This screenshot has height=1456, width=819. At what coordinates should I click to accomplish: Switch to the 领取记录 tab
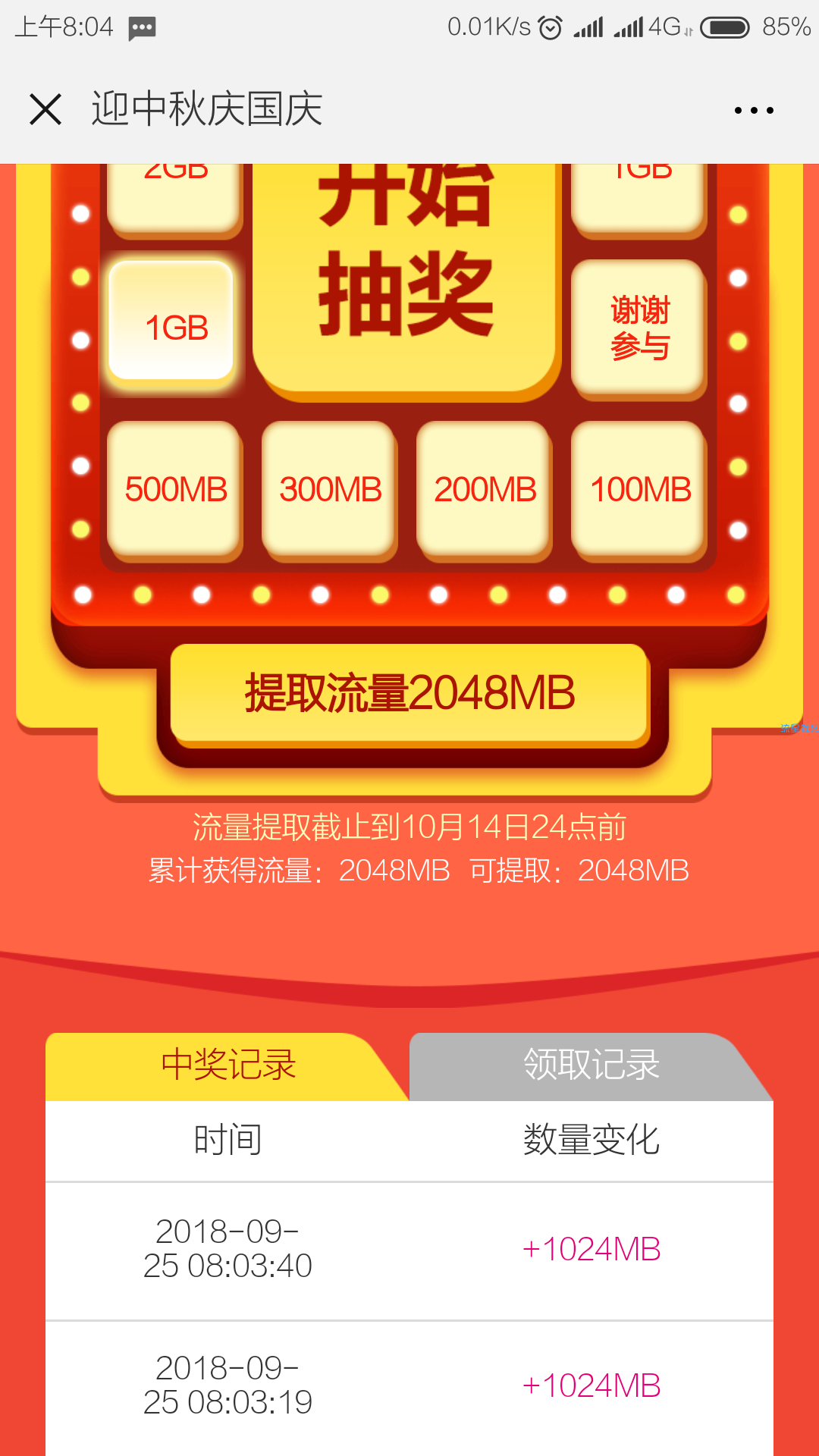coord(591,1065)
